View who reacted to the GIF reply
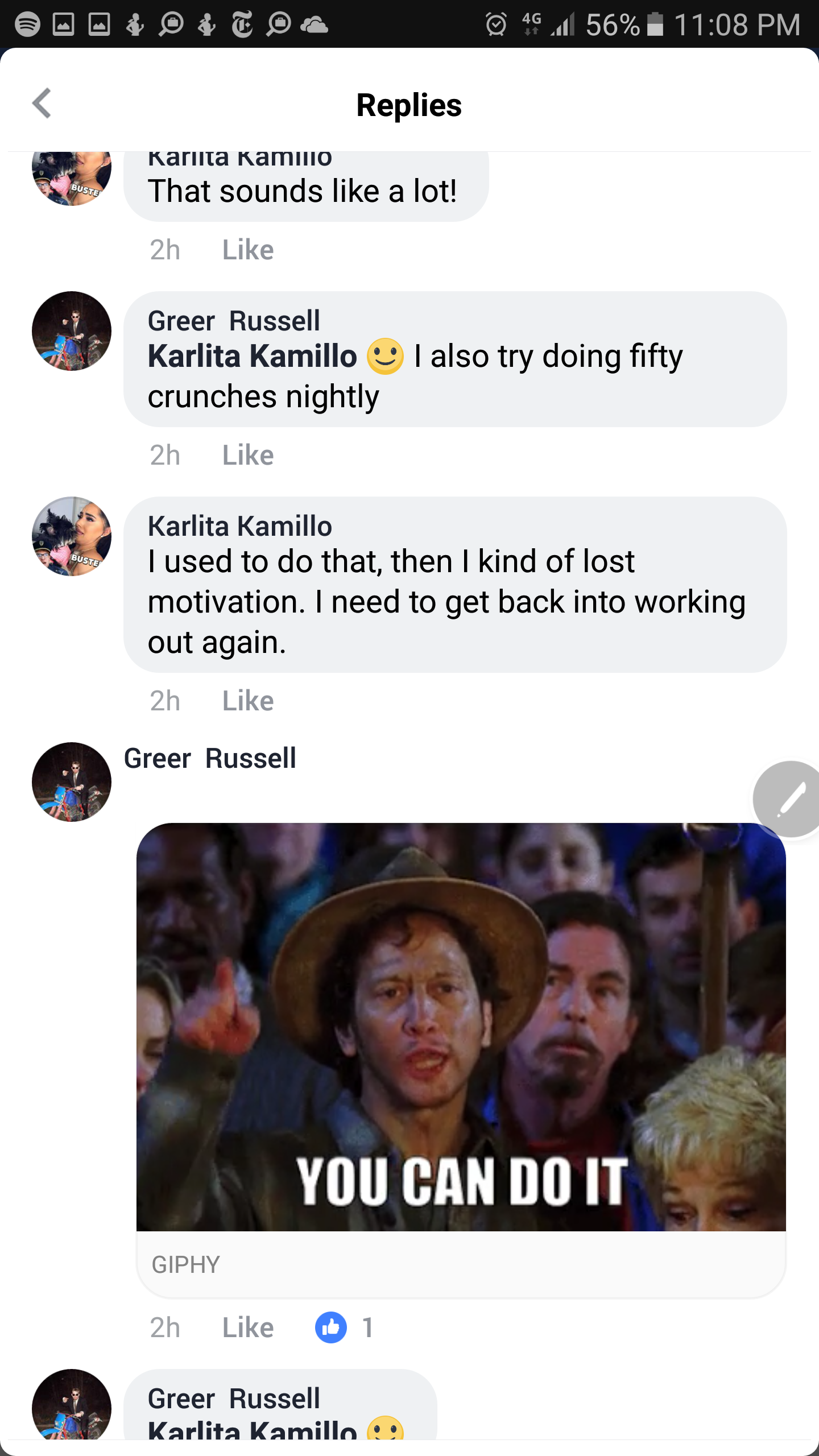This screenshot has height=1456, width=819. point(345,1327)
